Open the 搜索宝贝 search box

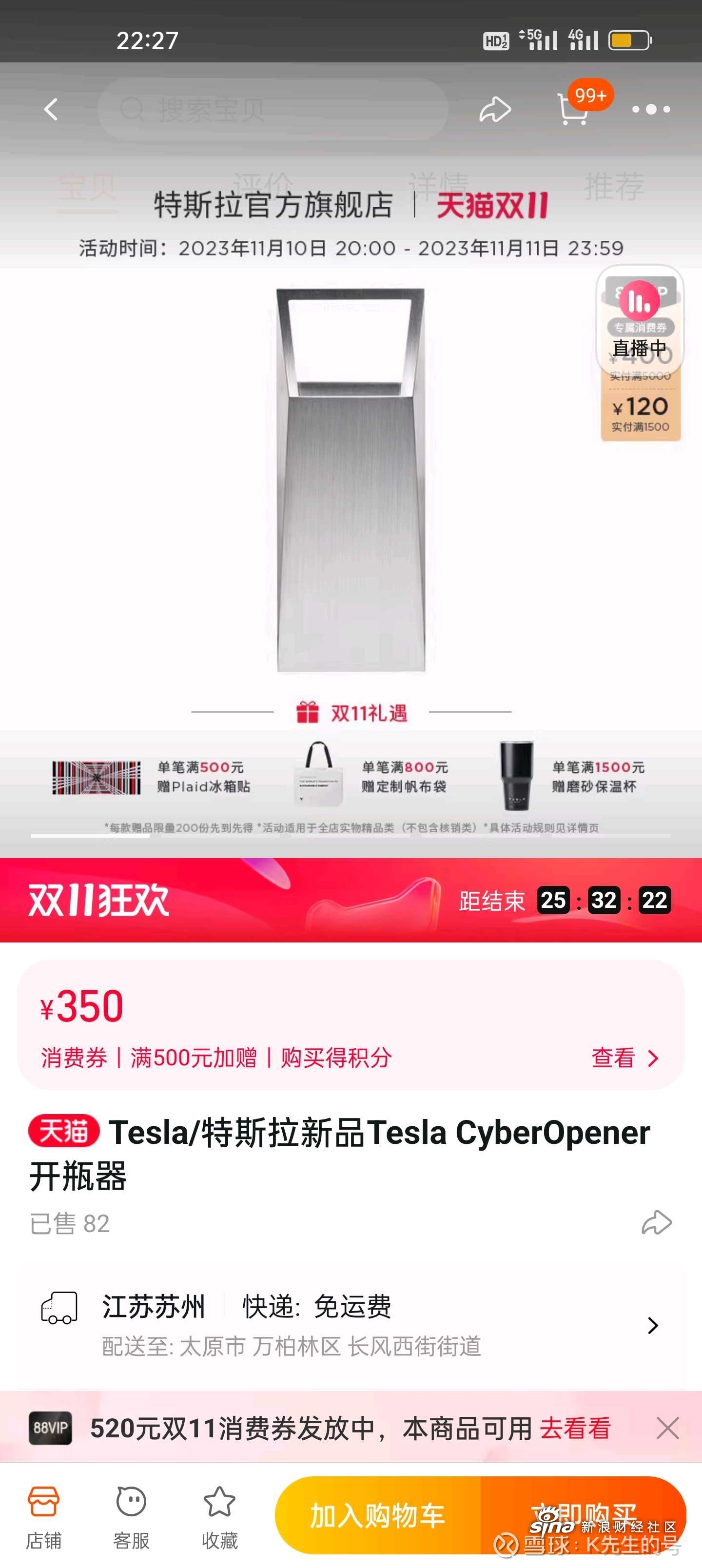[272, 110]
